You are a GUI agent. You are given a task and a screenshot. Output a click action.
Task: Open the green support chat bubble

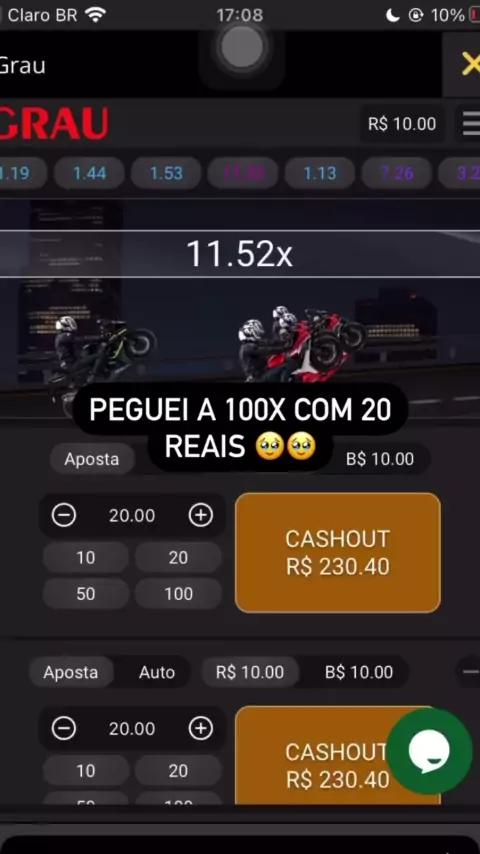coord(429,752)
